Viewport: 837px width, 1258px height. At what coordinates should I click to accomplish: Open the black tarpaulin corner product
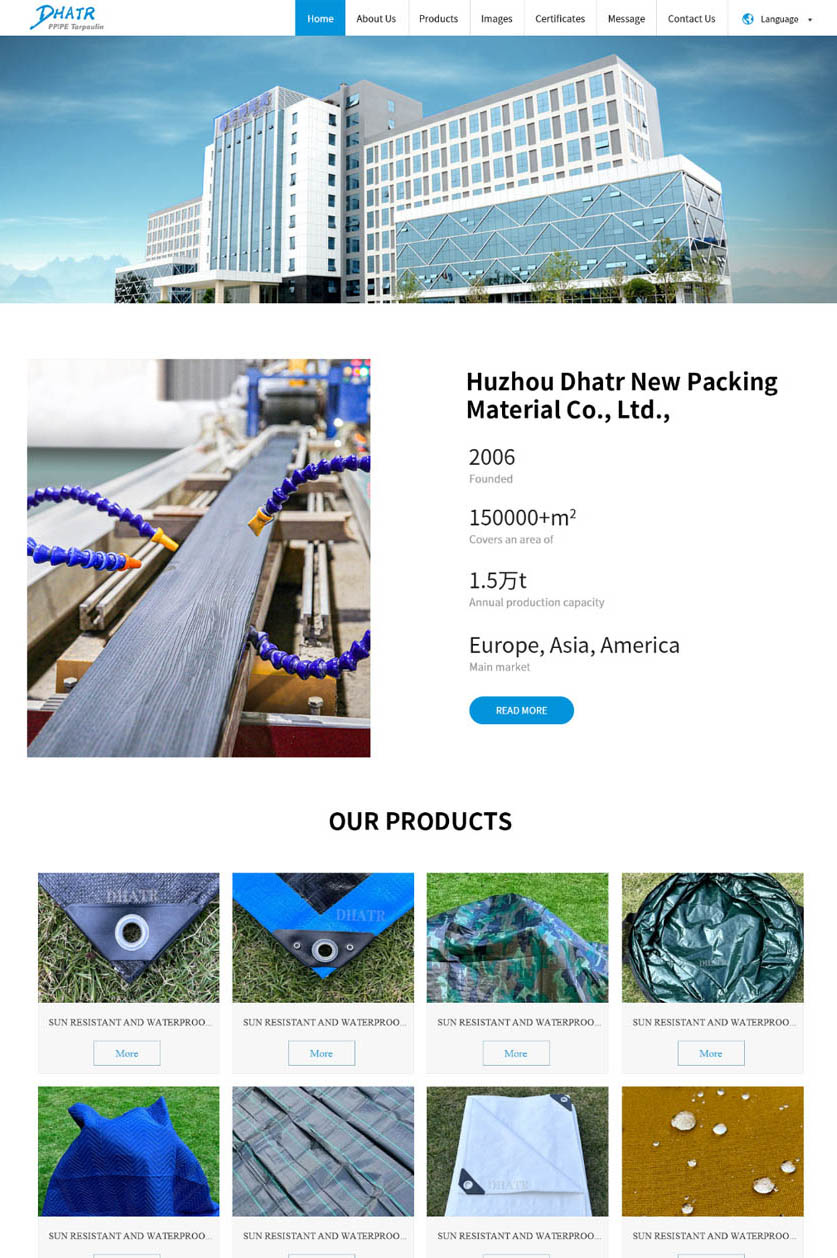tap(128, 937)
